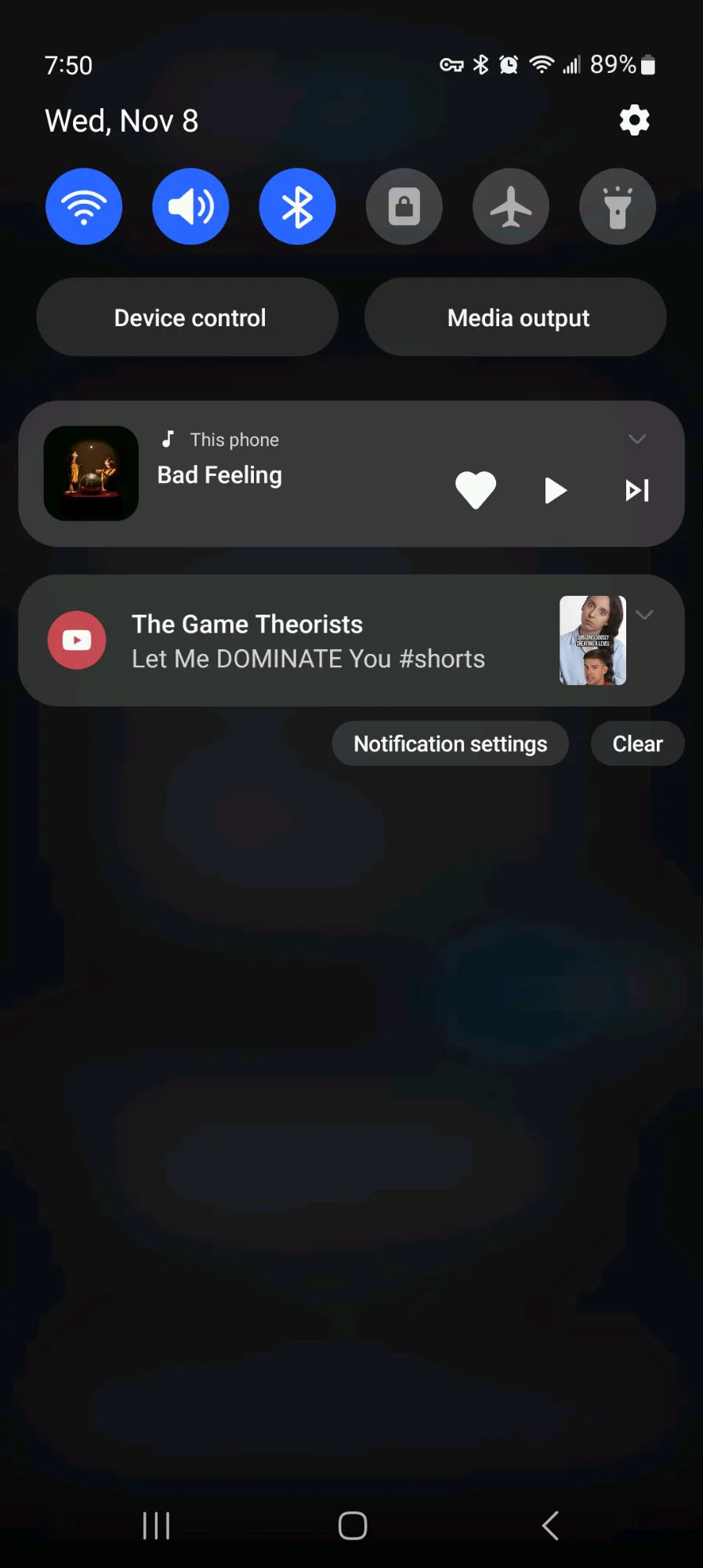This screenshot has width=703, height=1568.
Task: Open recent apps
Action: point(156,1526)
